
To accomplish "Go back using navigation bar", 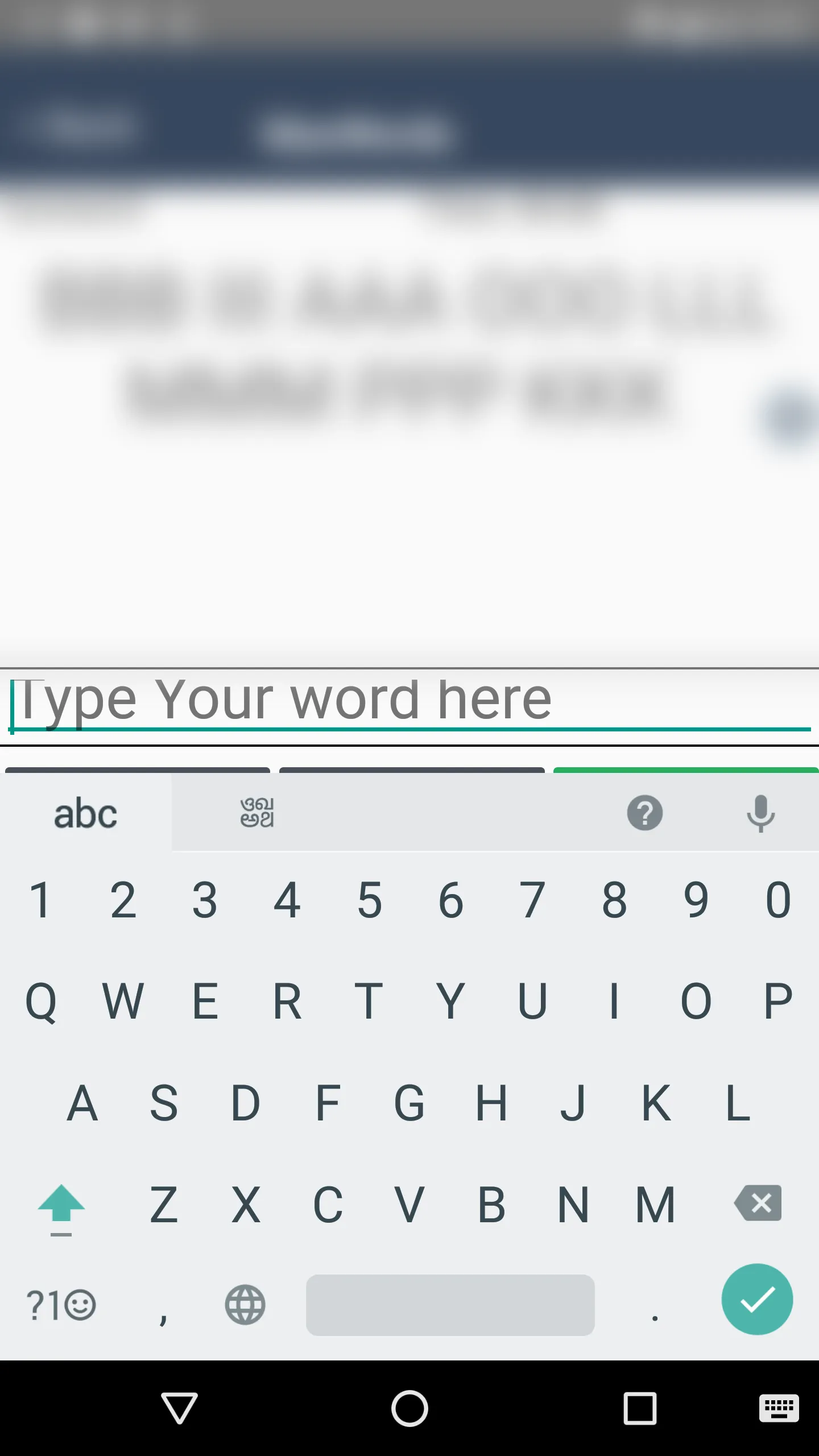I will 180,1408.
